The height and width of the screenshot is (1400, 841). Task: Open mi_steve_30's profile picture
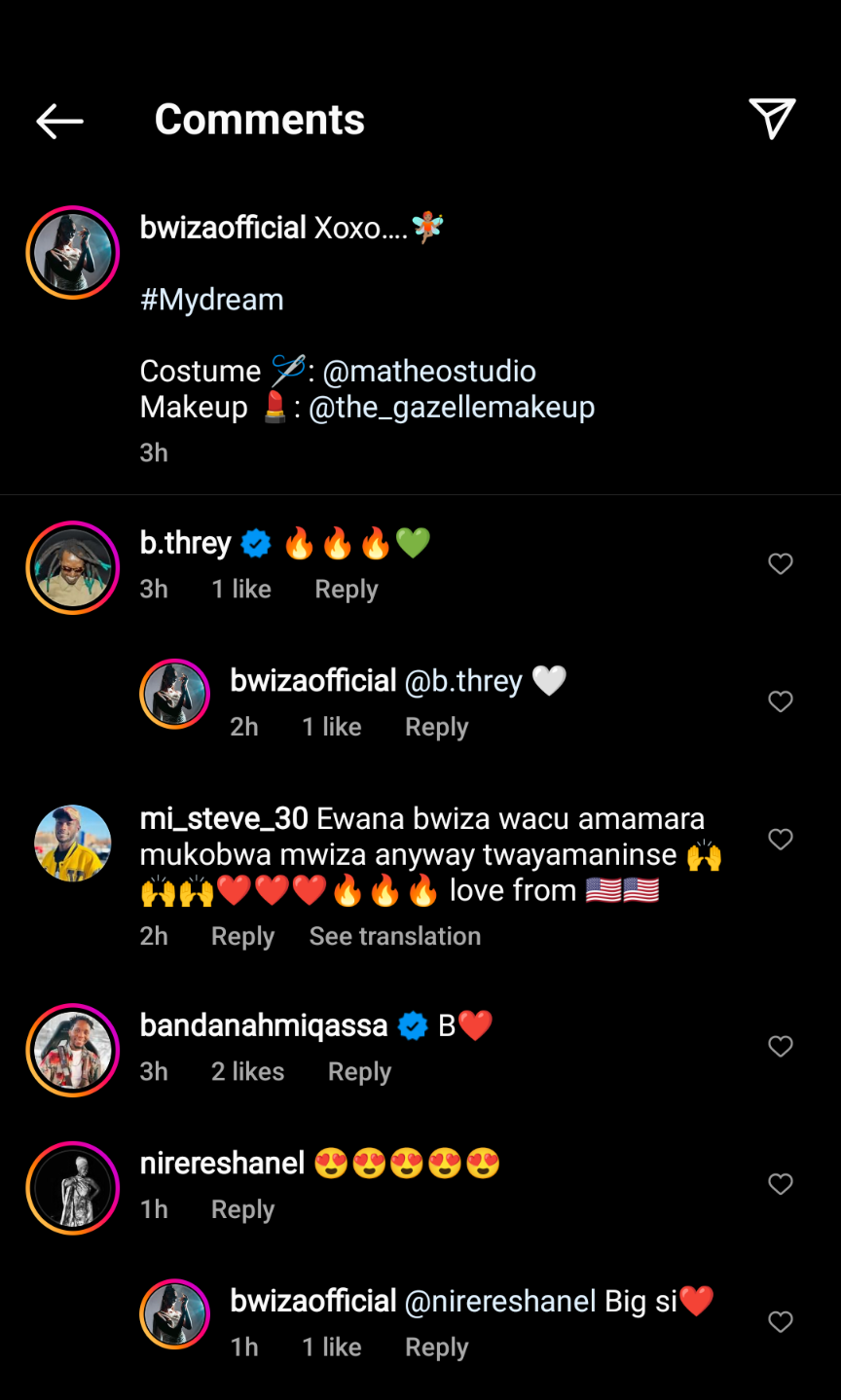[73, 843]
